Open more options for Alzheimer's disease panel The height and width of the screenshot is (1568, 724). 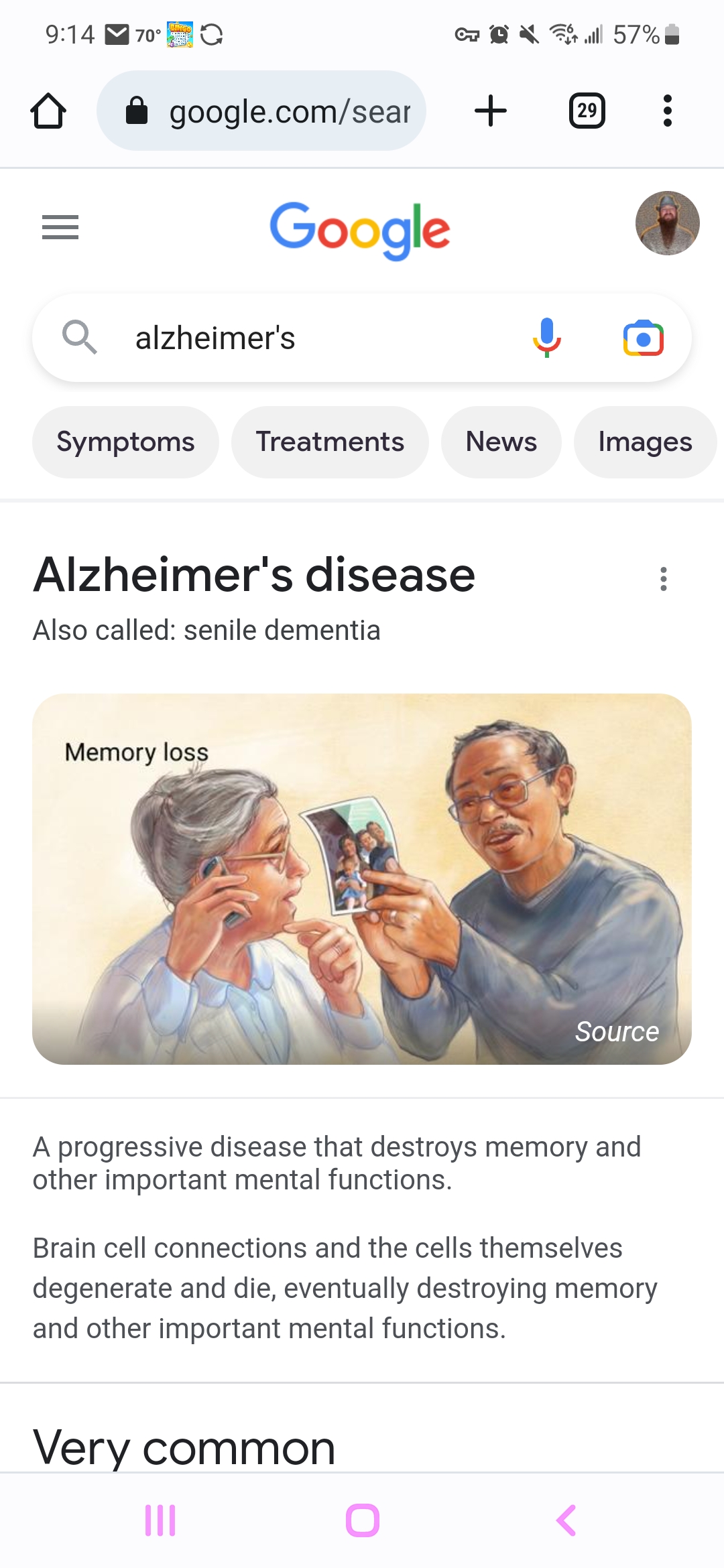(664, 579)
